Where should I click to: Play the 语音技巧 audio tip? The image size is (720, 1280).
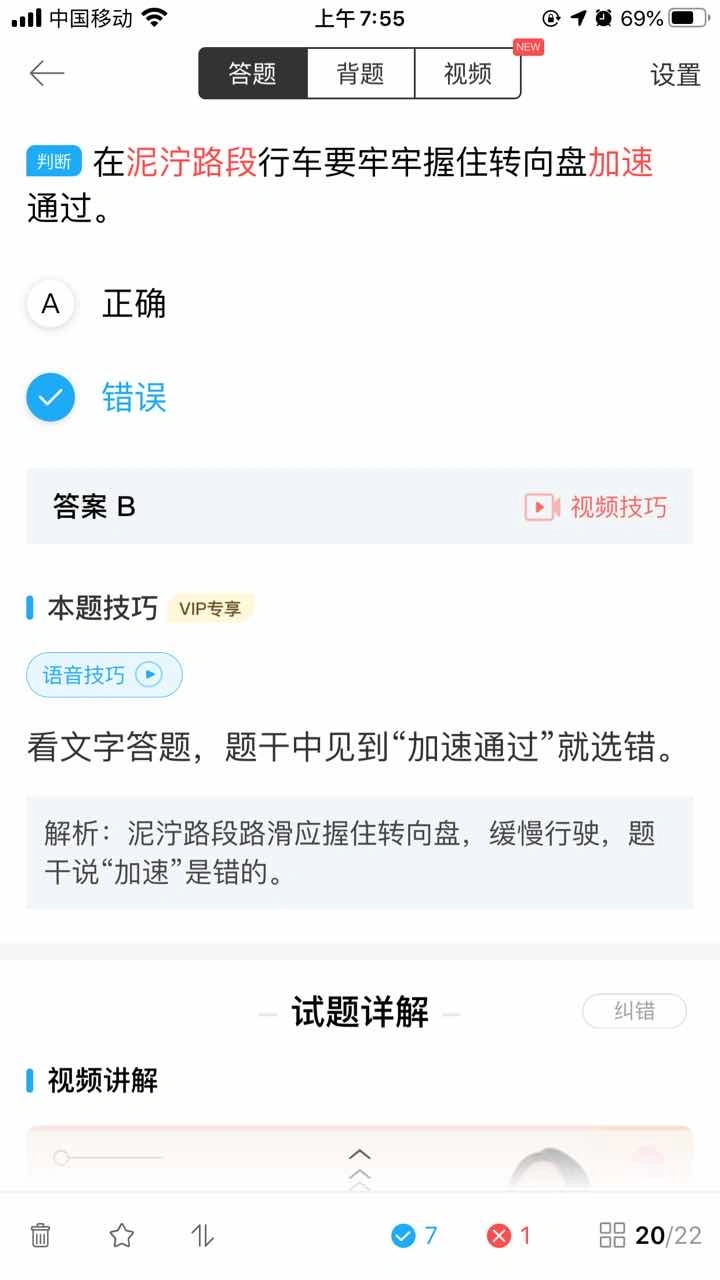104,675
